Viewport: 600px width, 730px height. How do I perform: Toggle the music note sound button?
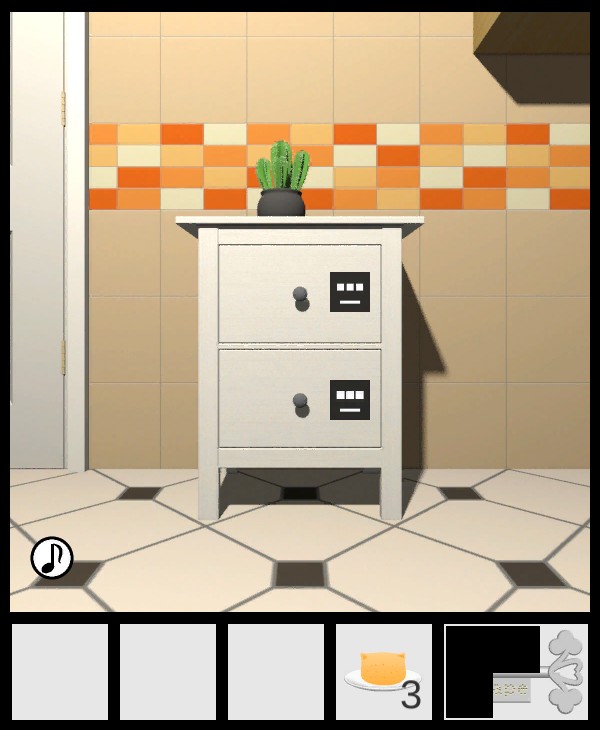pos(52,557)
